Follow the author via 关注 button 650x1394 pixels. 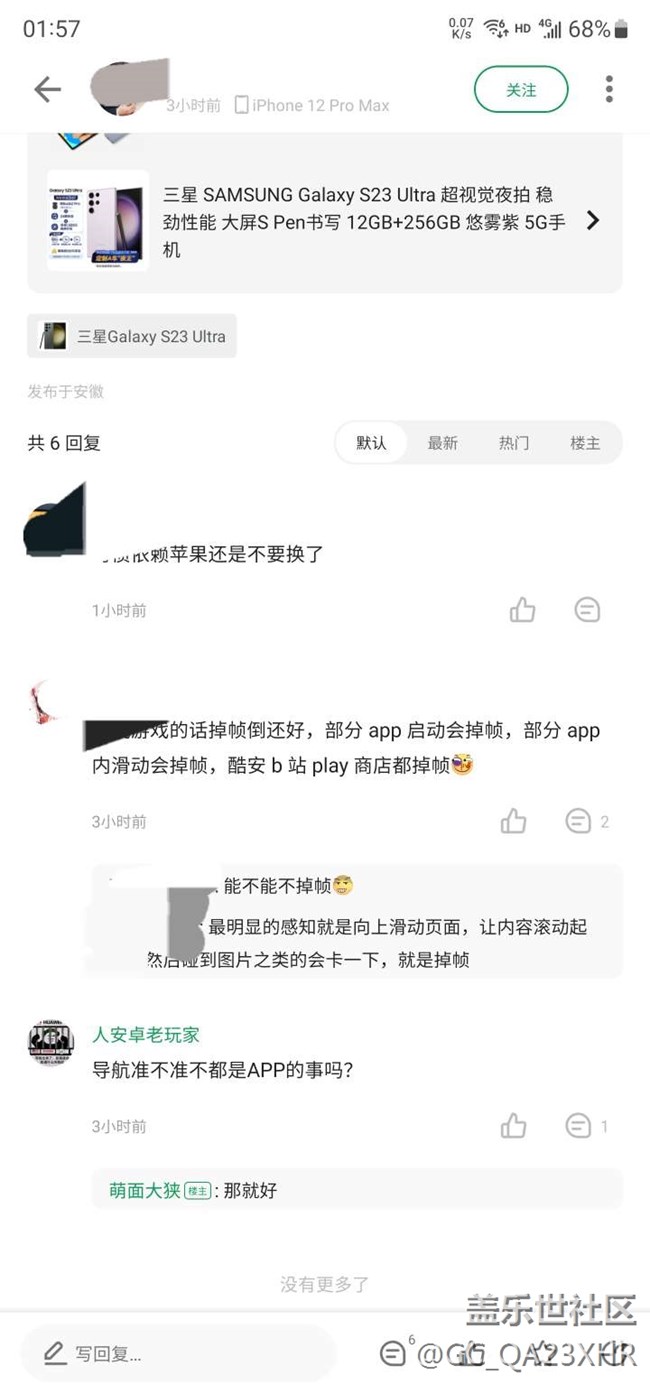click(520, 90)
